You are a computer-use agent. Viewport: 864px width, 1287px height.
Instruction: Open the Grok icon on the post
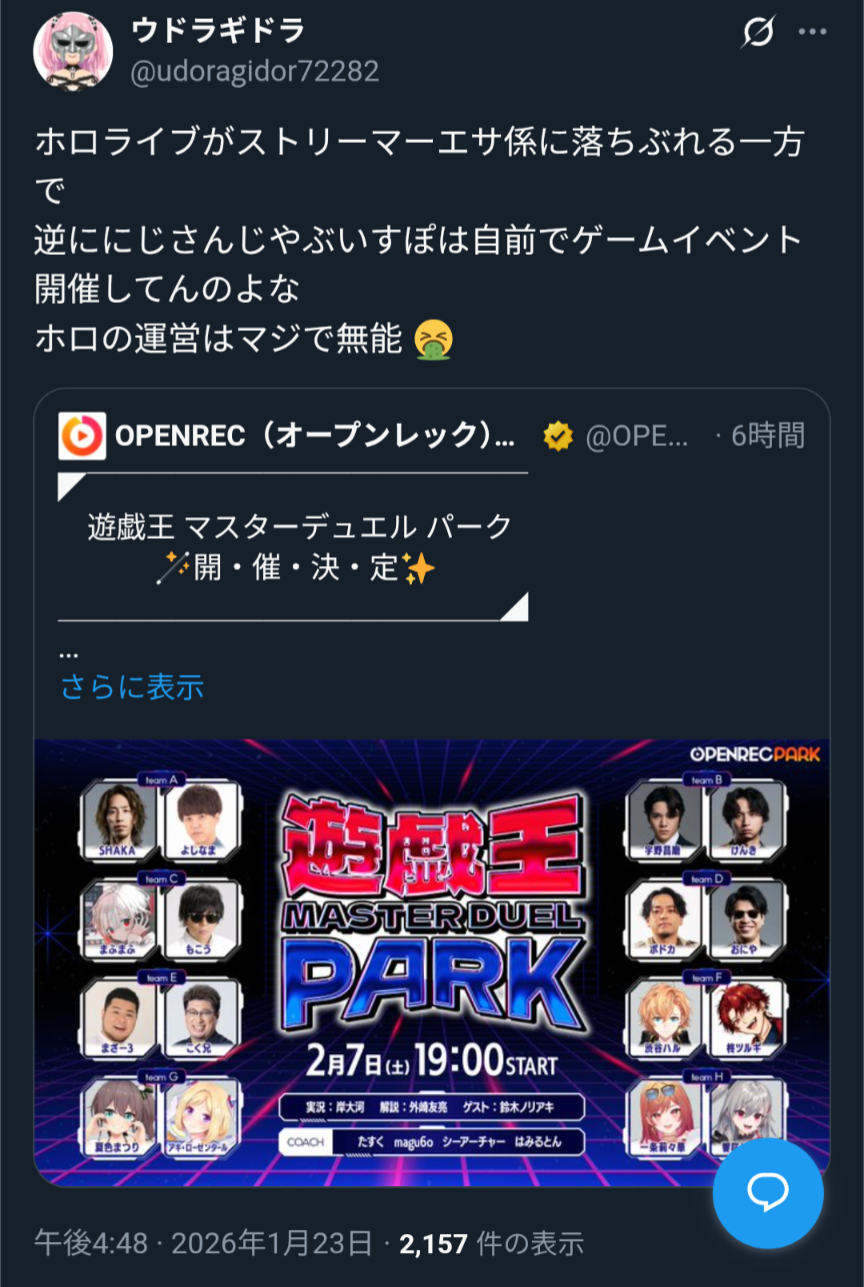758,34
